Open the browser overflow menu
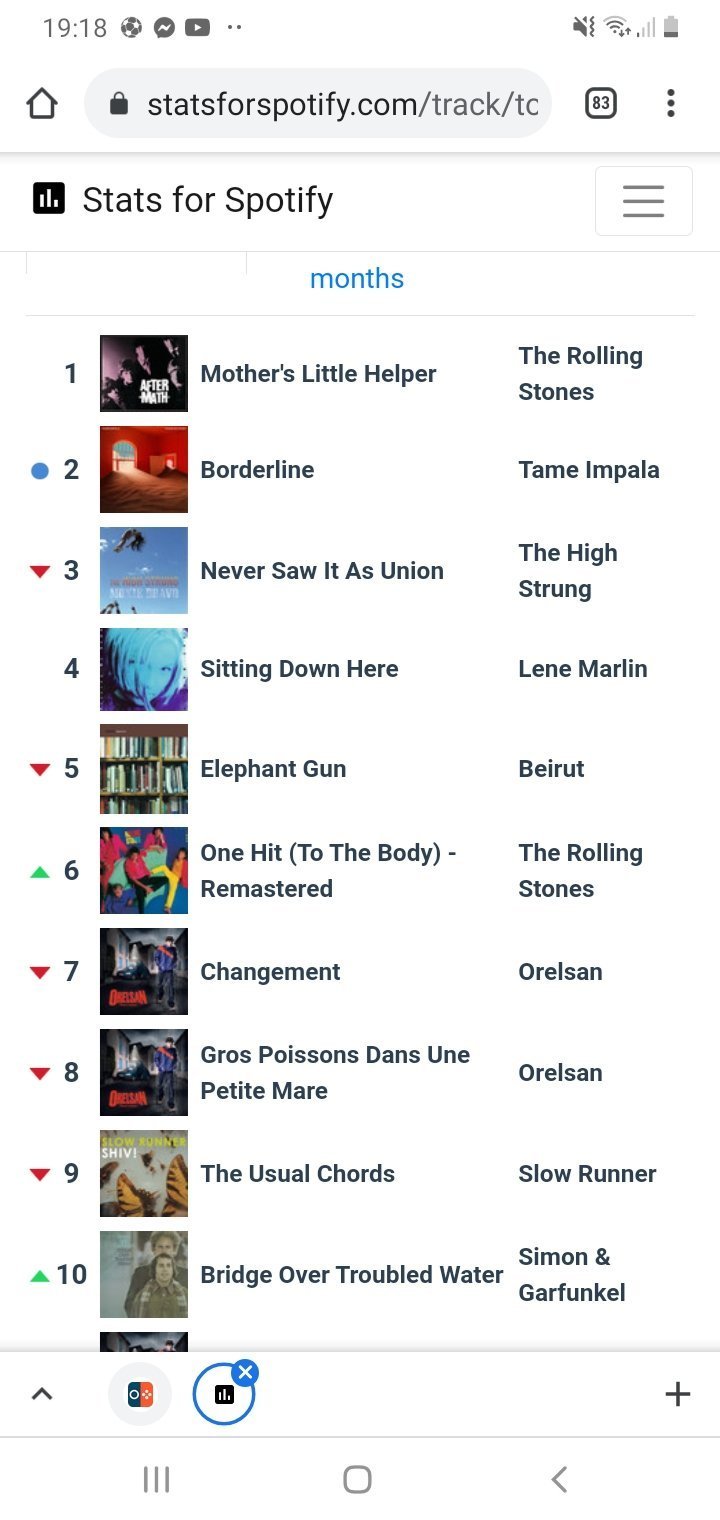 point(670,103)
